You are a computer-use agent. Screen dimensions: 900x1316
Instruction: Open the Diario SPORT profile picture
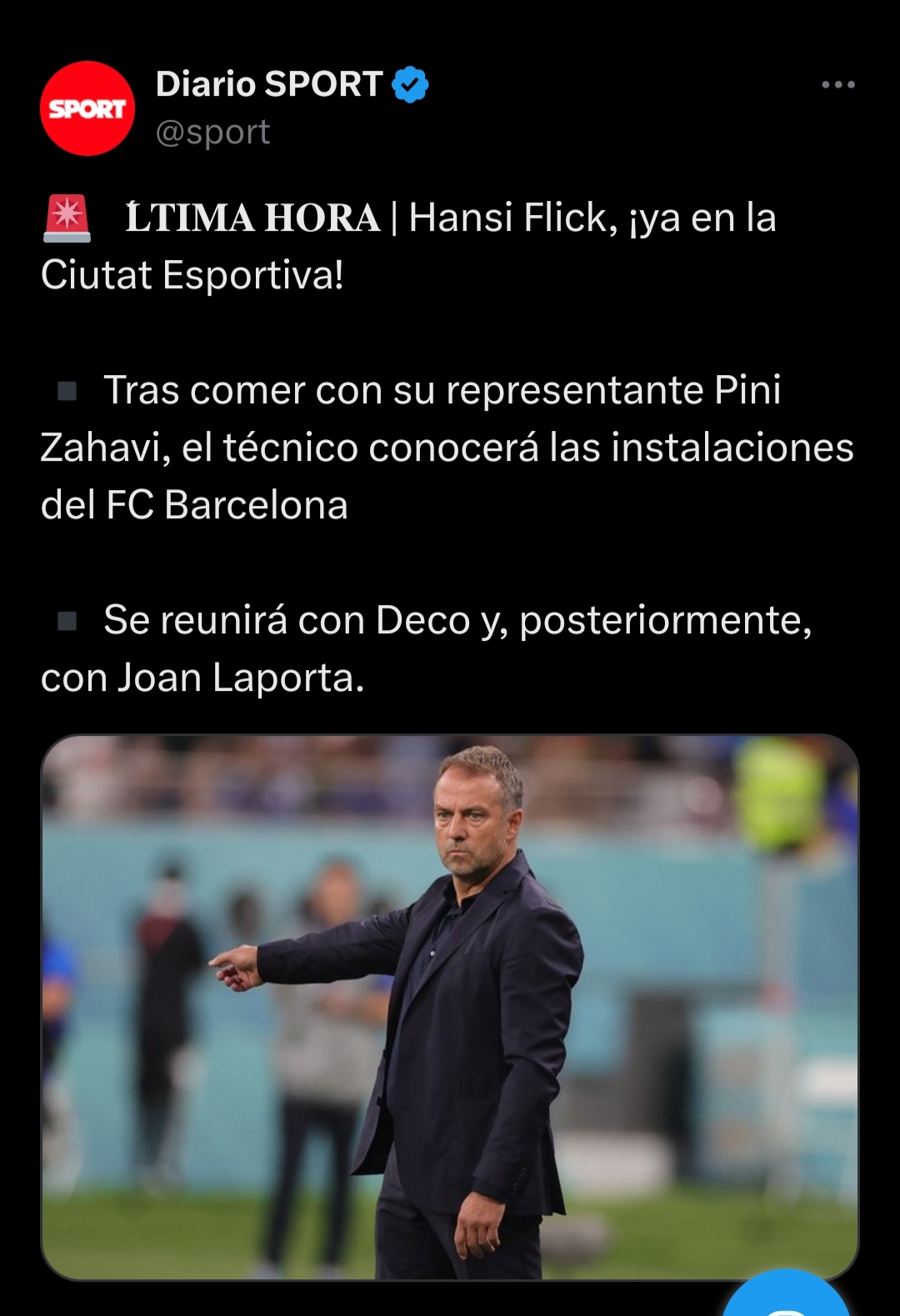click(87, 108)
